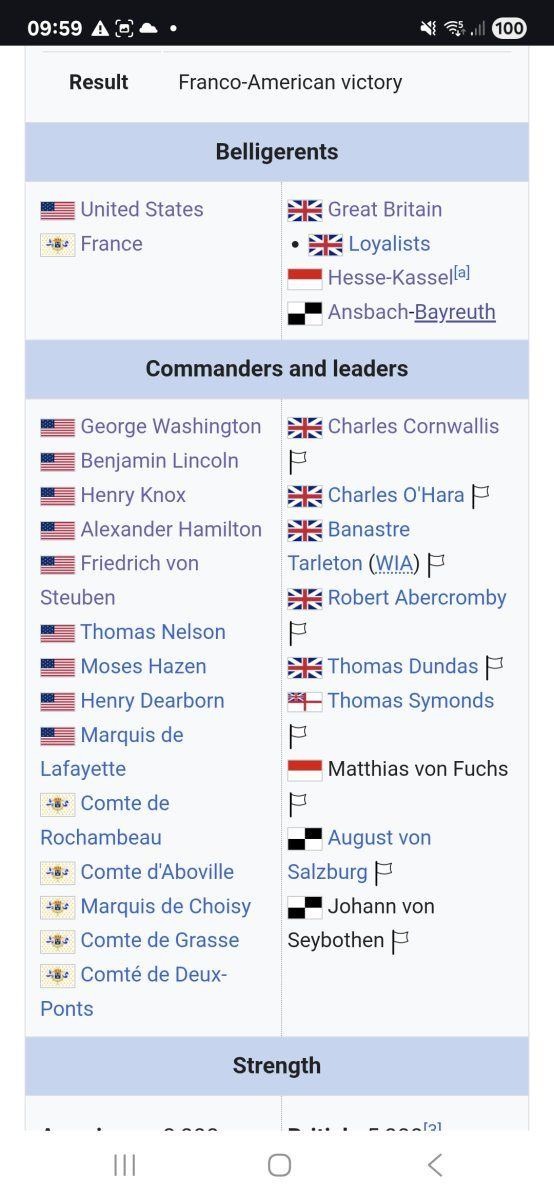
Task: Tap the Robert Abercromby link
Action: pos(417,598)
